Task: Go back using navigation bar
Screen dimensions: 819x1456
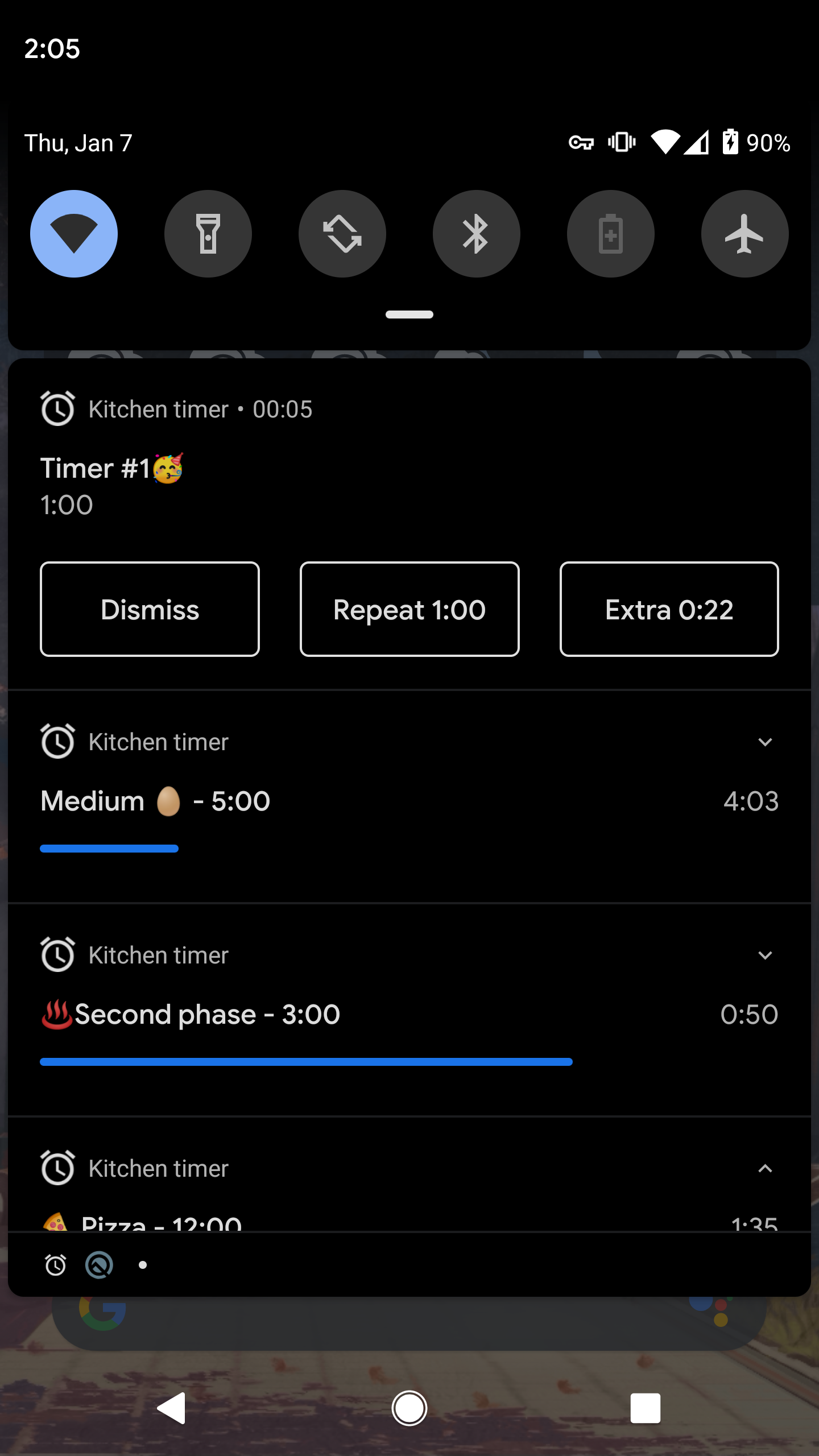Action: (x=171, y=1408)
